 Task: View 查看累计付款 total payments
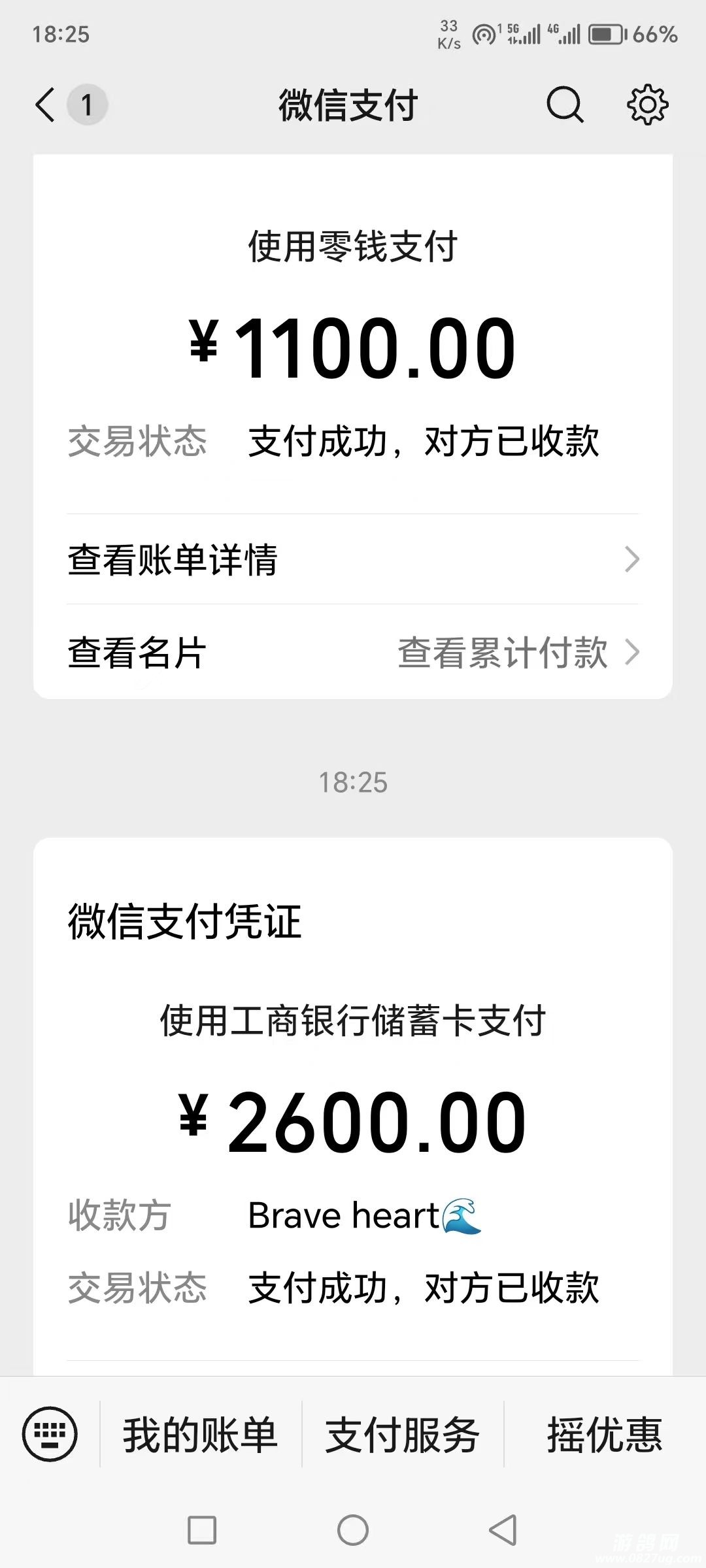pos(516,653)
